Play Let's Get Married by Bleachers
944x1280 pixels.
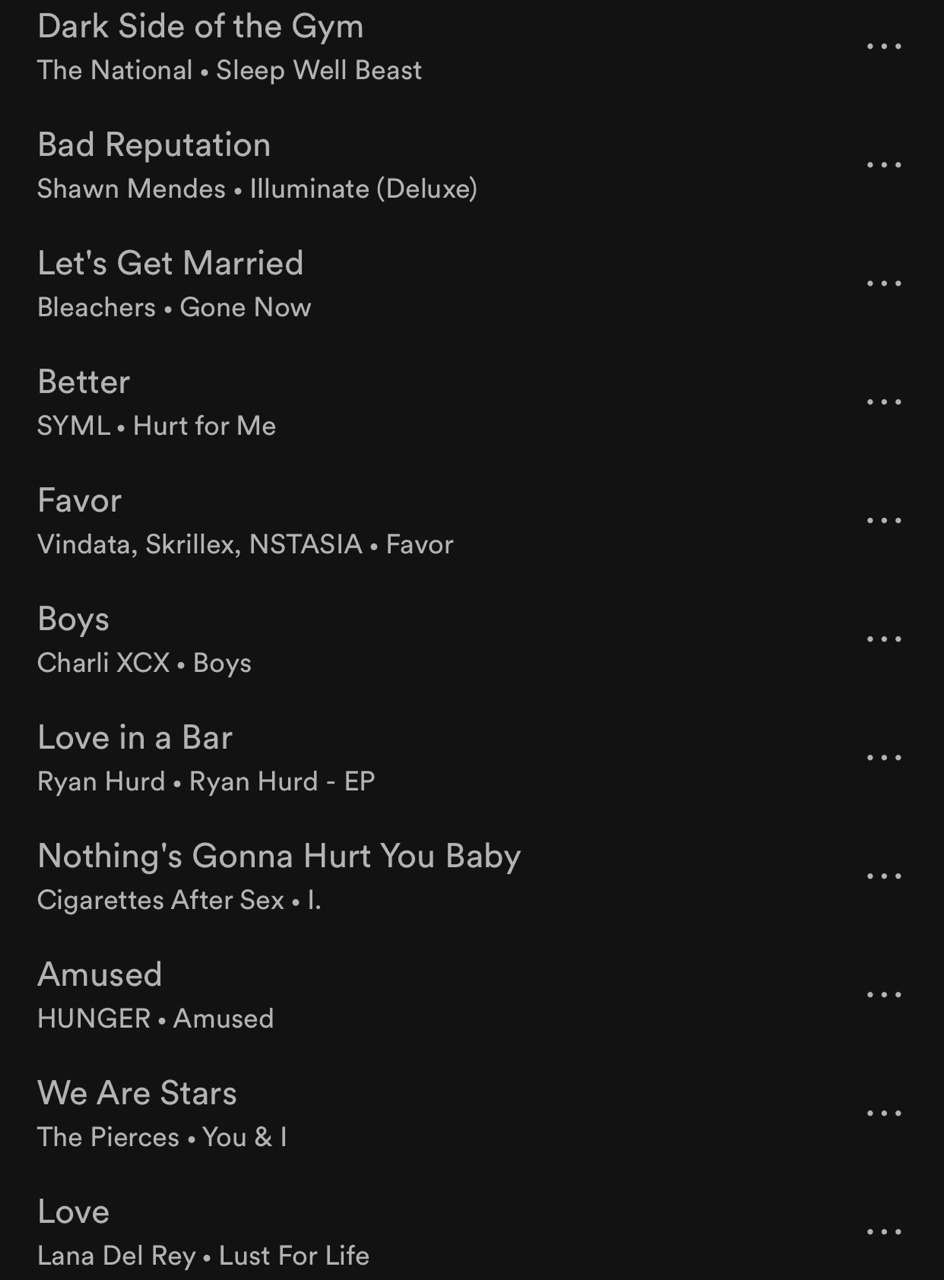click(x=170, y=264)
